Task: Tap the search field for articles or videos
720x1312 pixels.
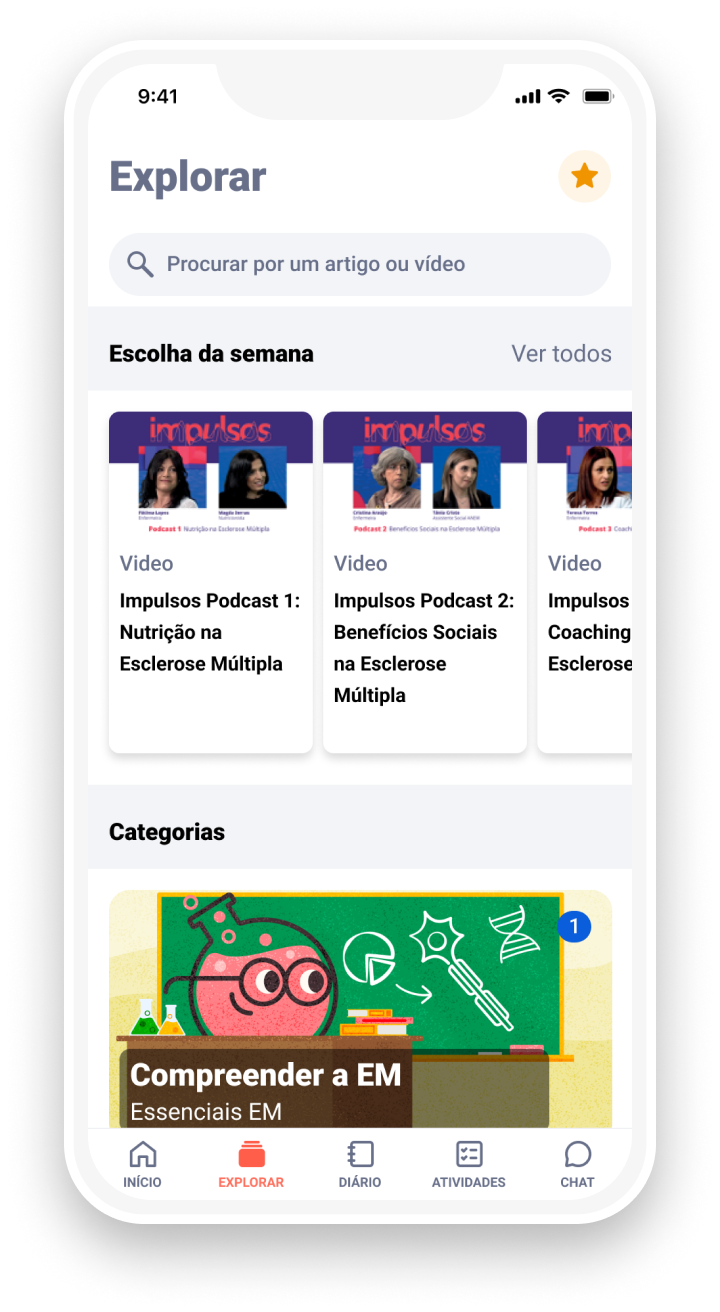Action: pyautogui.click(x=360, y=264)
